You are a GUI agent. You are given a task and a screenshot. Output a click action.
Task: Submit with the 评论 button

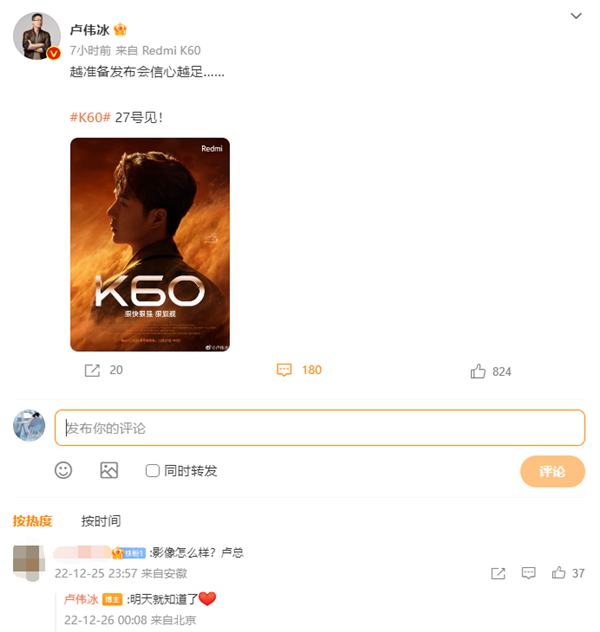[x=552, y=471]
